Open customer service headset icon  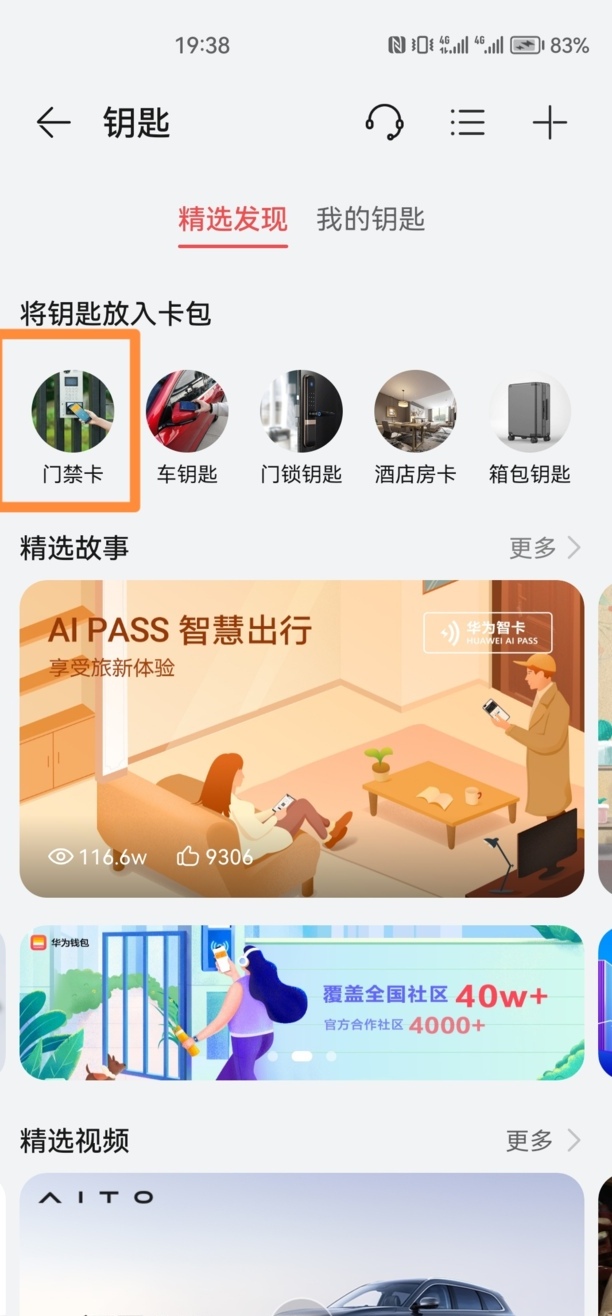pyautogui.click(x=384, y=123)
